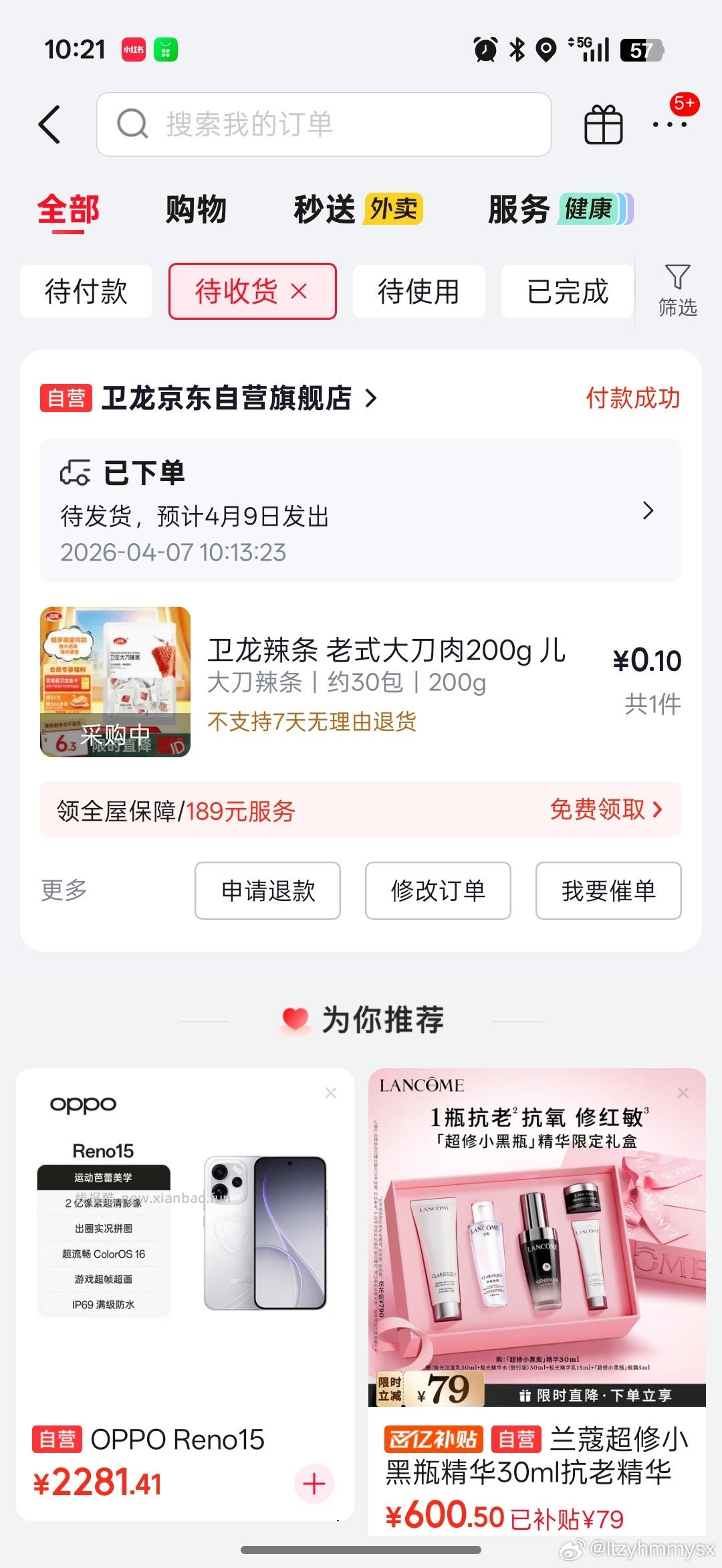Enable the 已完成 order filter
The width and height of the screenshot is (722, 1568).
tap(566, 291)
